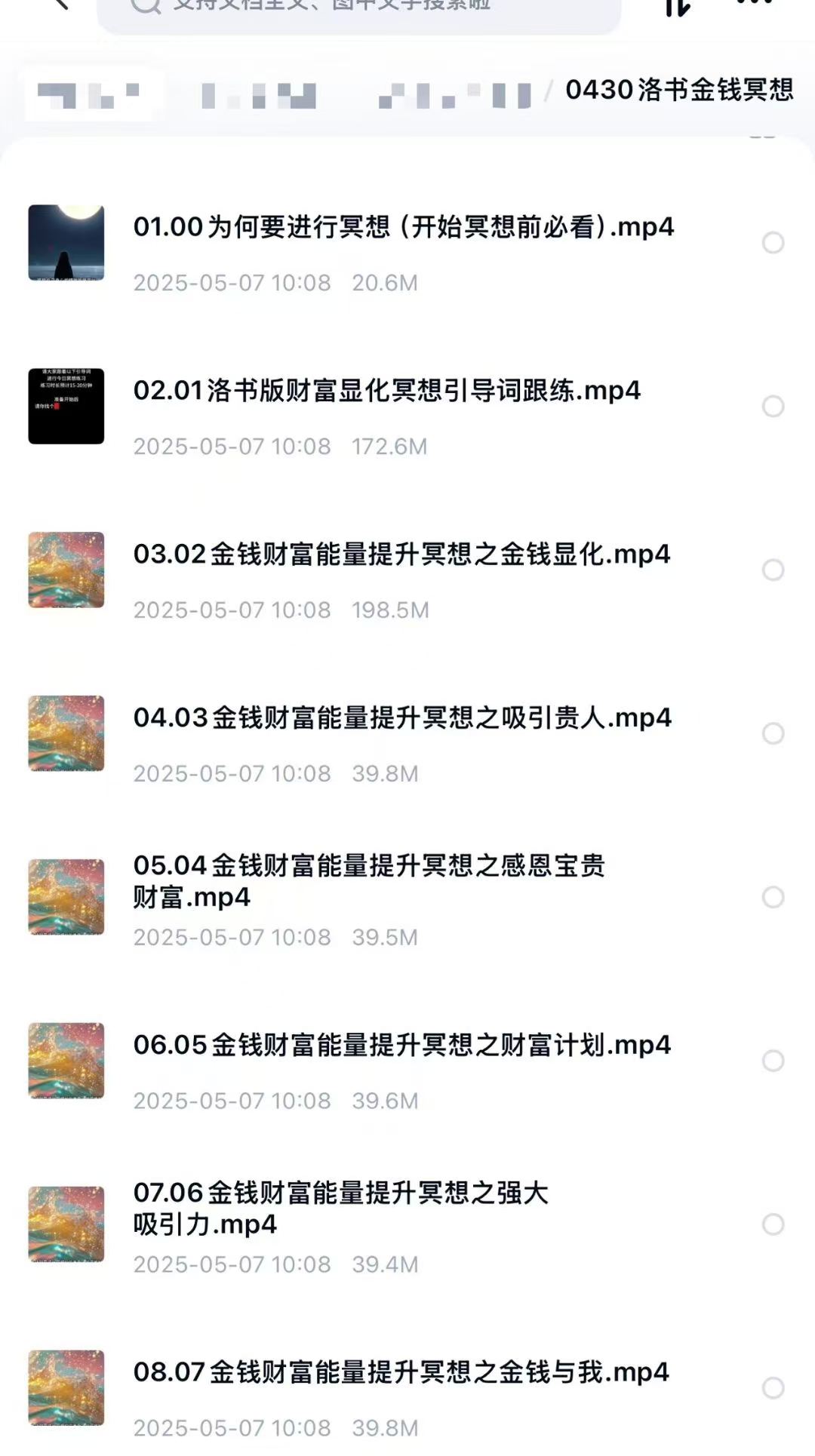Mark the 05.04 感恩宝贵财富 file as selected
Screen dimensions: 815x1456
coord(773,898)
